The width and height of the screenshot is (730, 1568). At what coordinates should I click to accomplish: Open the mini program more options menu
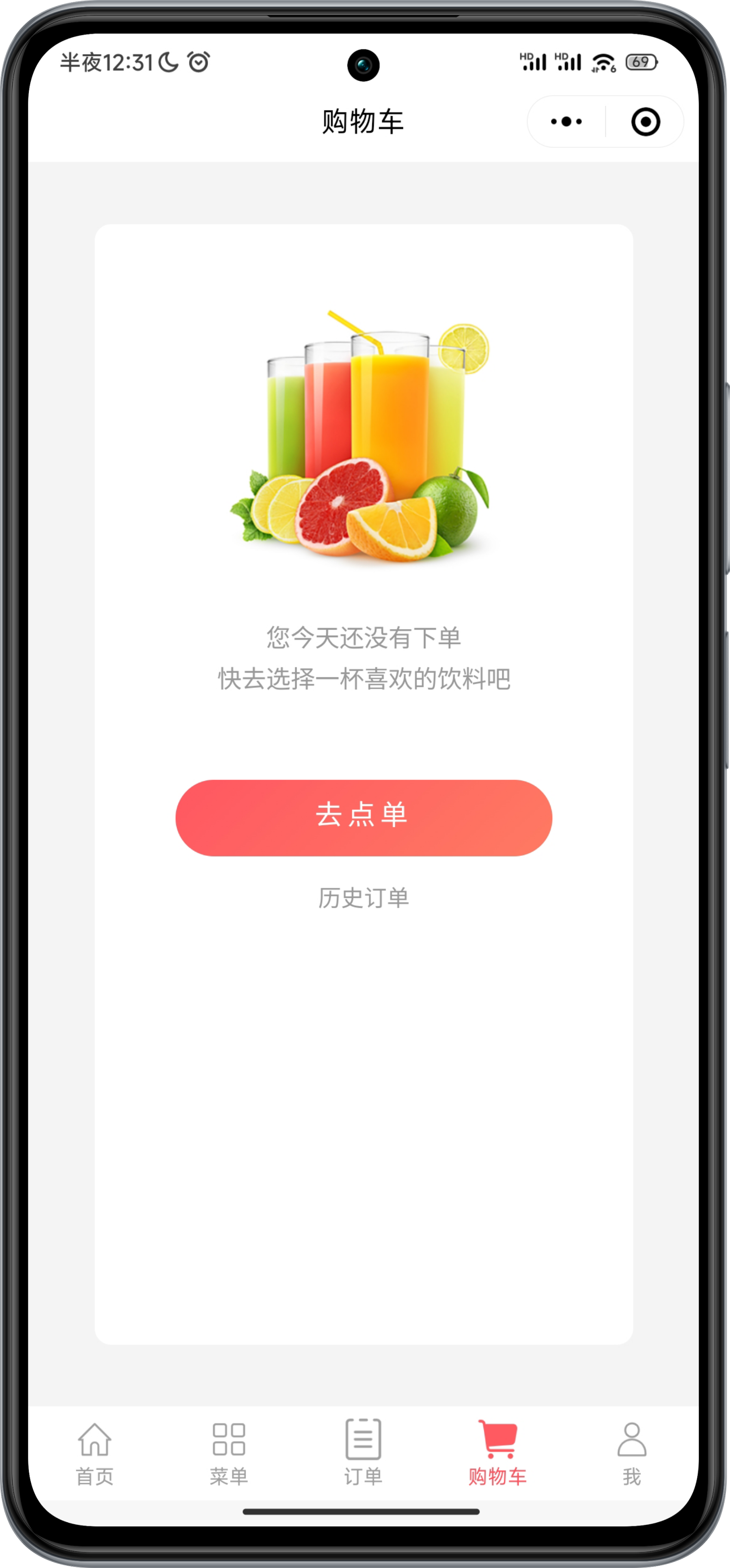click(566, 122)
